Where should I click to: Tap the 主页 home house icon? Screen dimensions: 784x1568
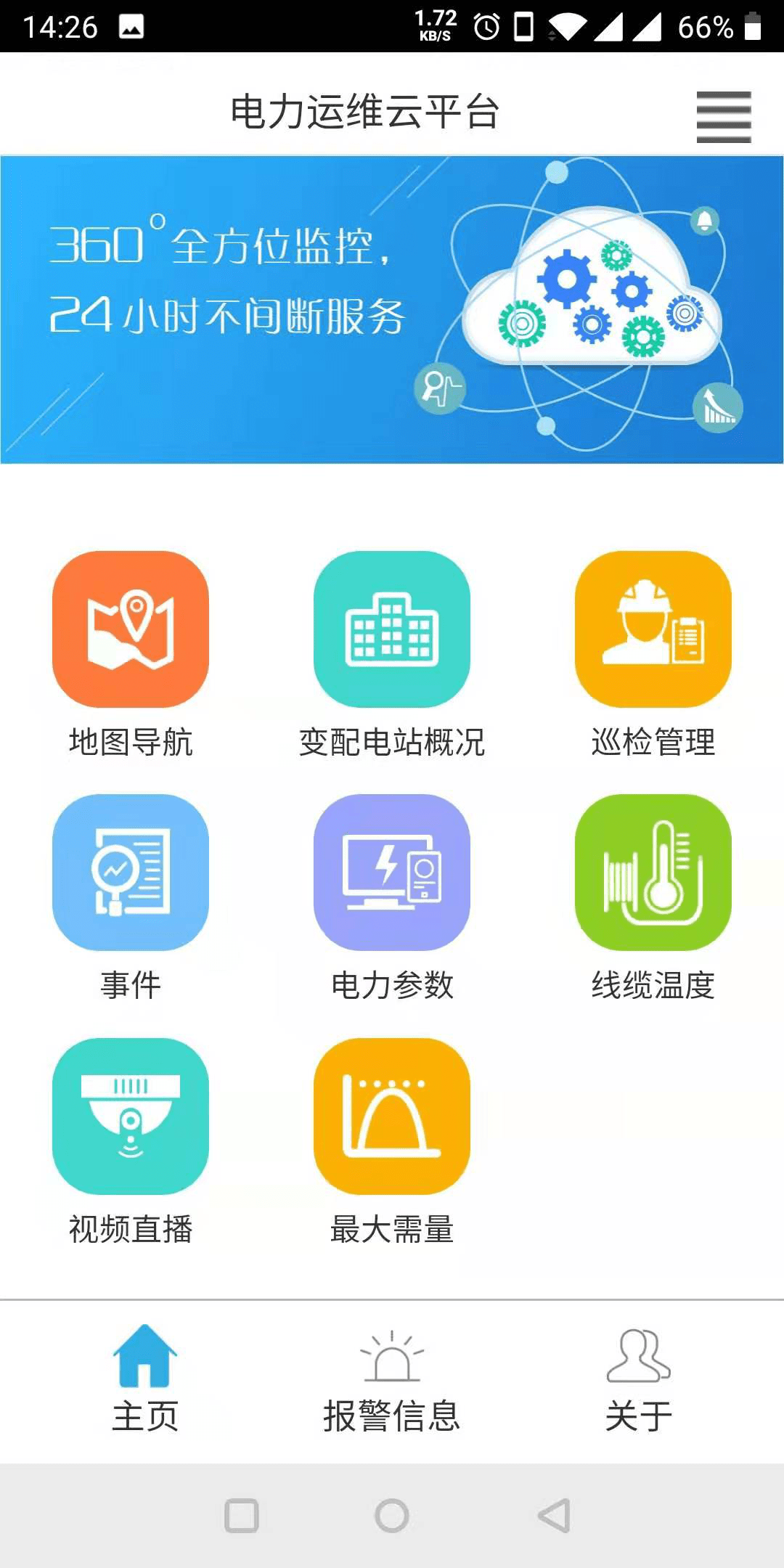[x=145, y=1357]
